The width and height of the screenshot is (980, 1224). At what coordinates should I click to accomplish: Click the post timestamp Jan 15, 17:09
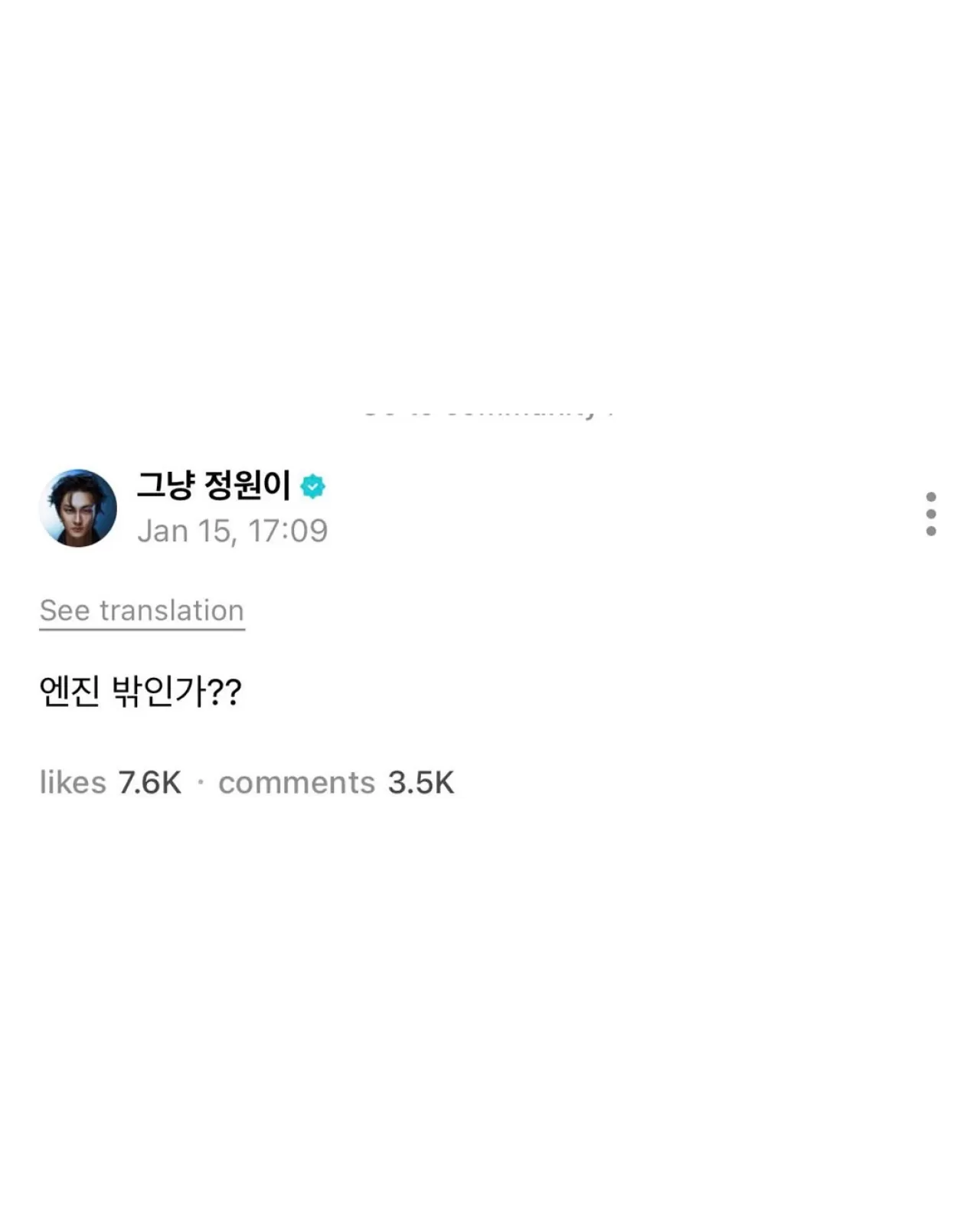click(x=234, y=530)
